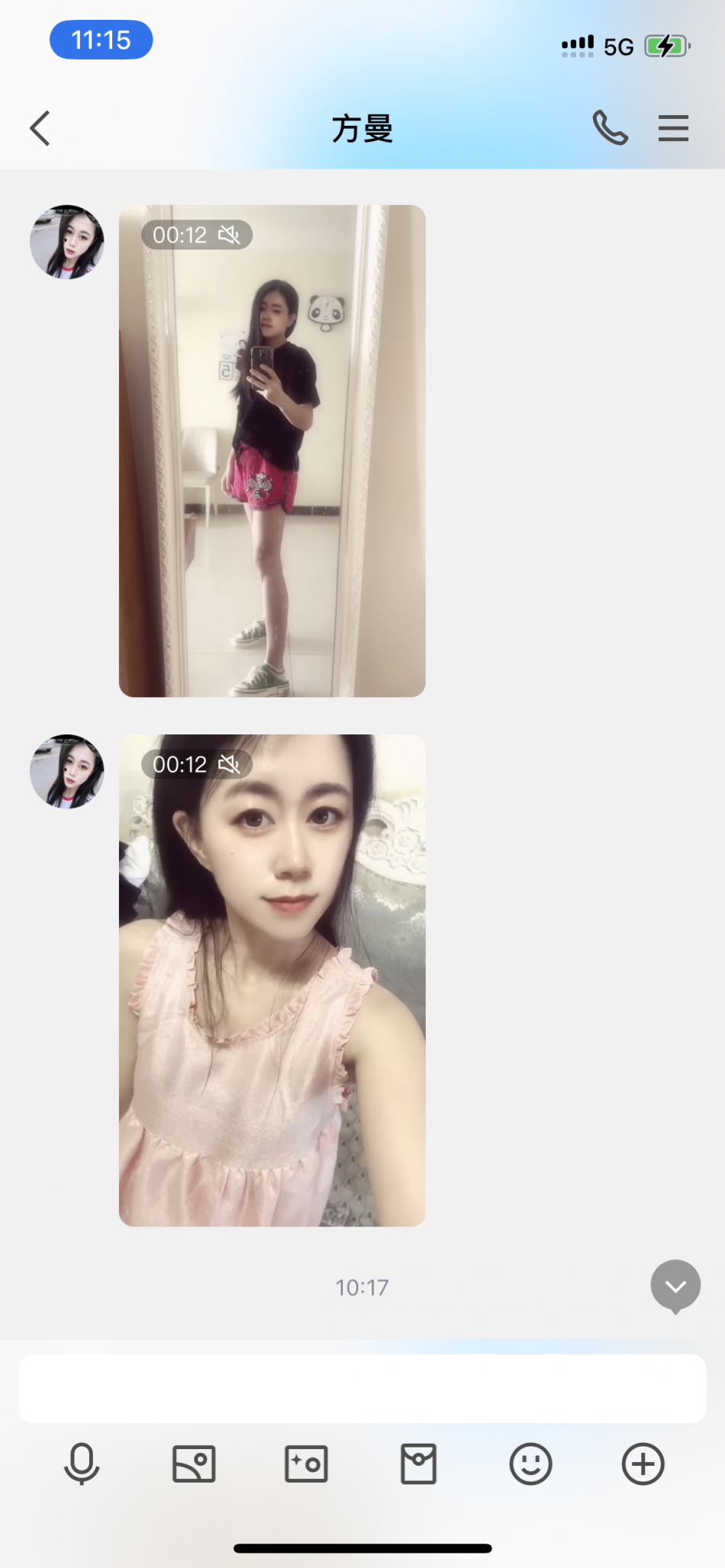Image resolution: width=725 pixels, height=1568 pixels.
Task: Show more attachment options
Action: [643, 1464]
